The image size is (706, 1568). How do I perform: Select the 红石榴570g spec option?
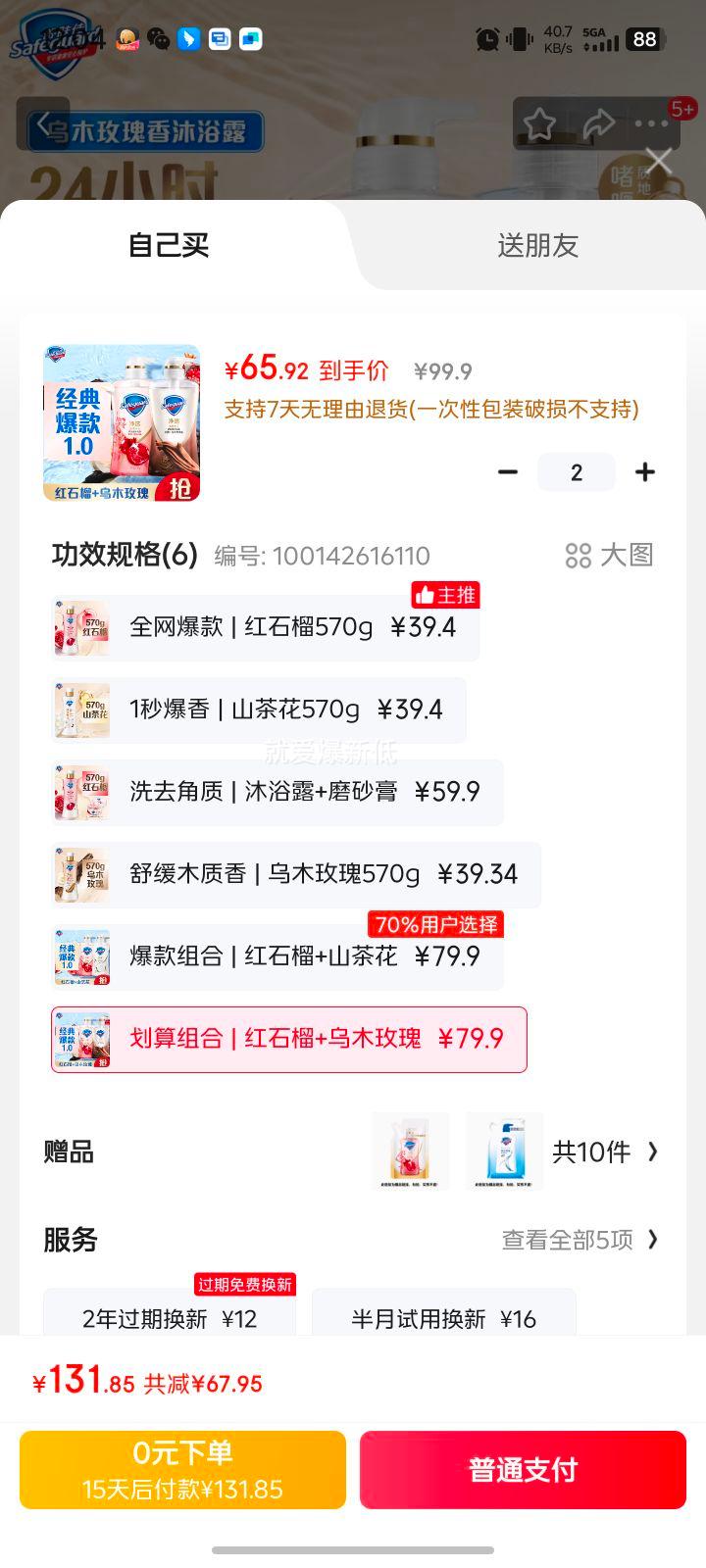point(265,627)
